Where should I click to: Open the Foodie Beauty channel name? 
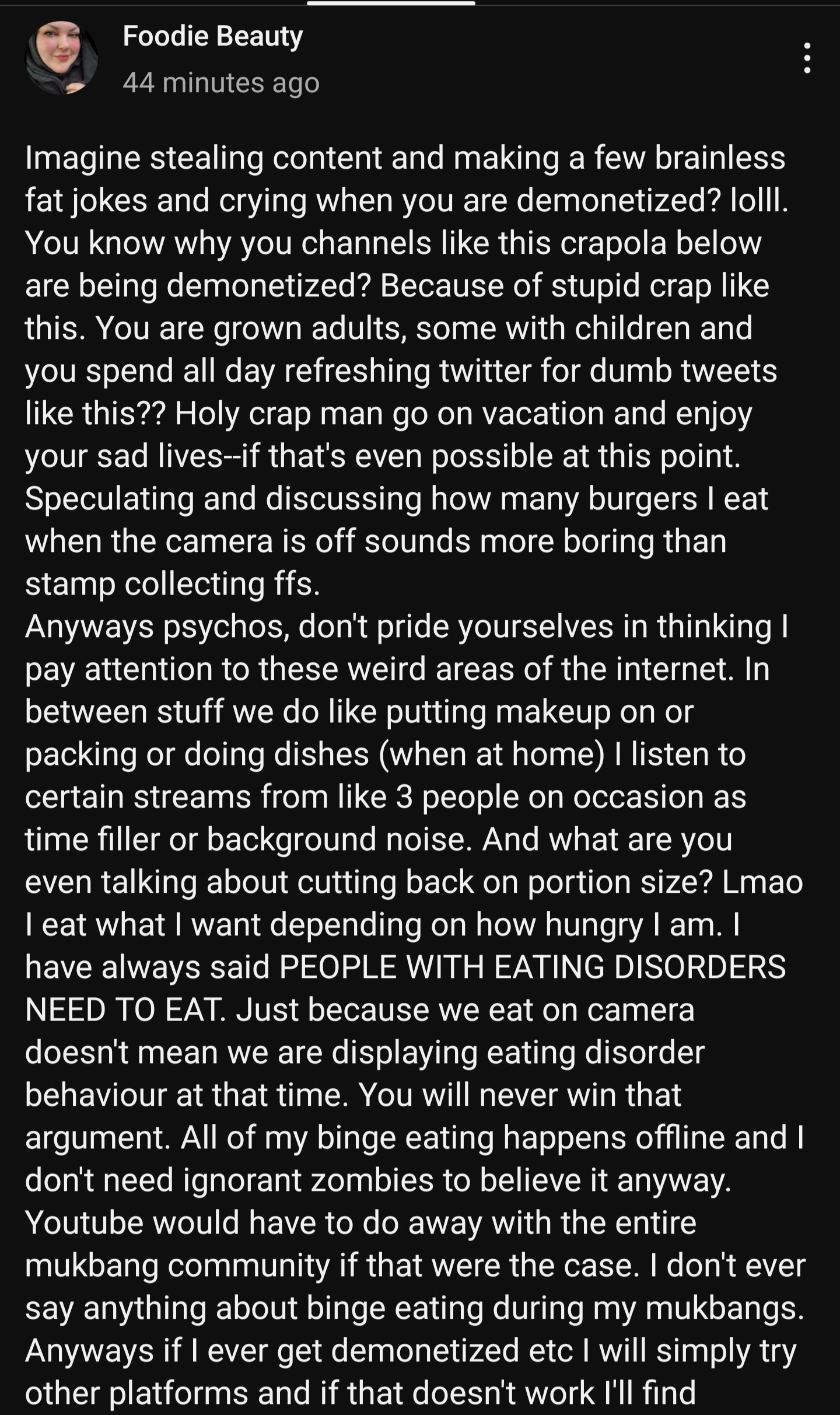pyautogui.click(x=213, y=36)
